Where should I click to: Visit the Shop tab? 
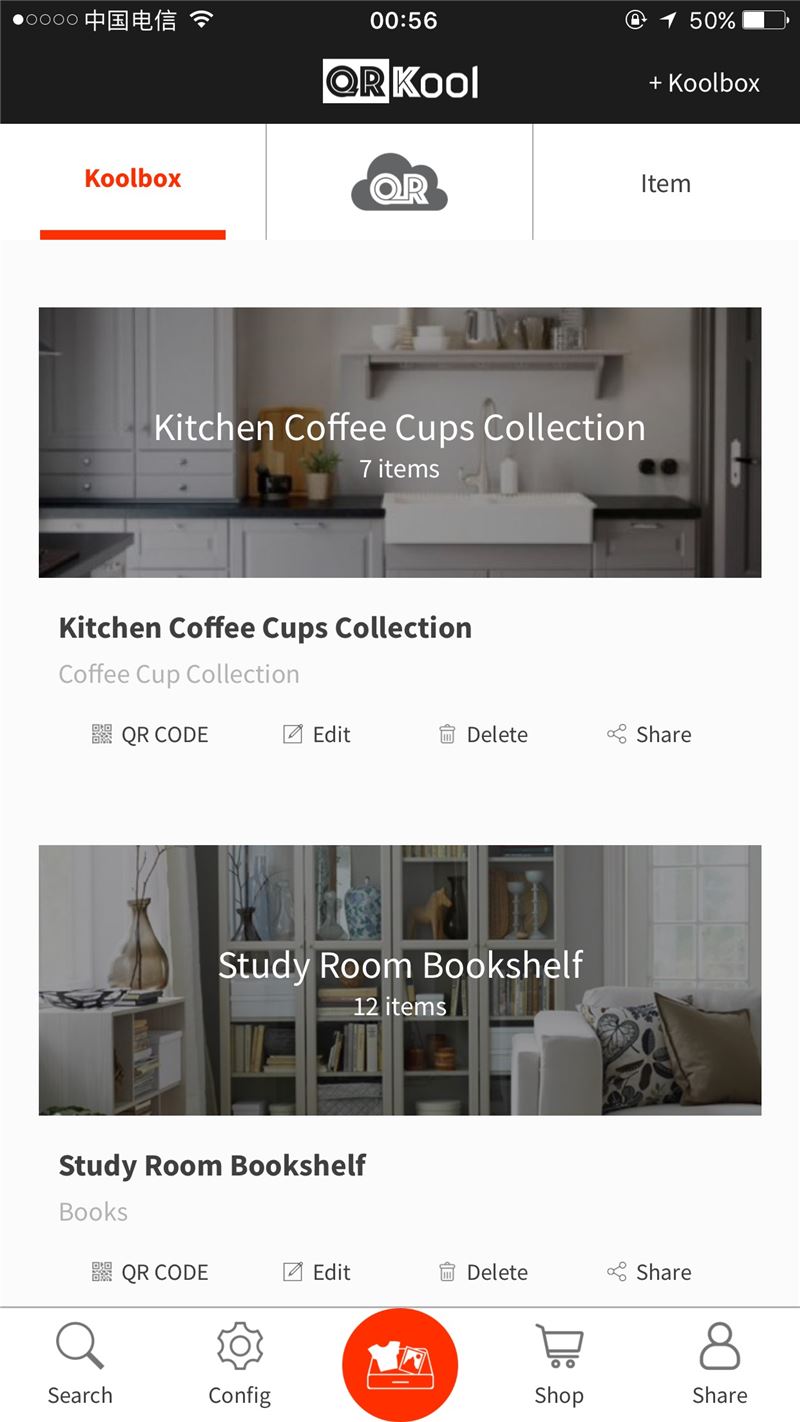(x=559, y=1364)
